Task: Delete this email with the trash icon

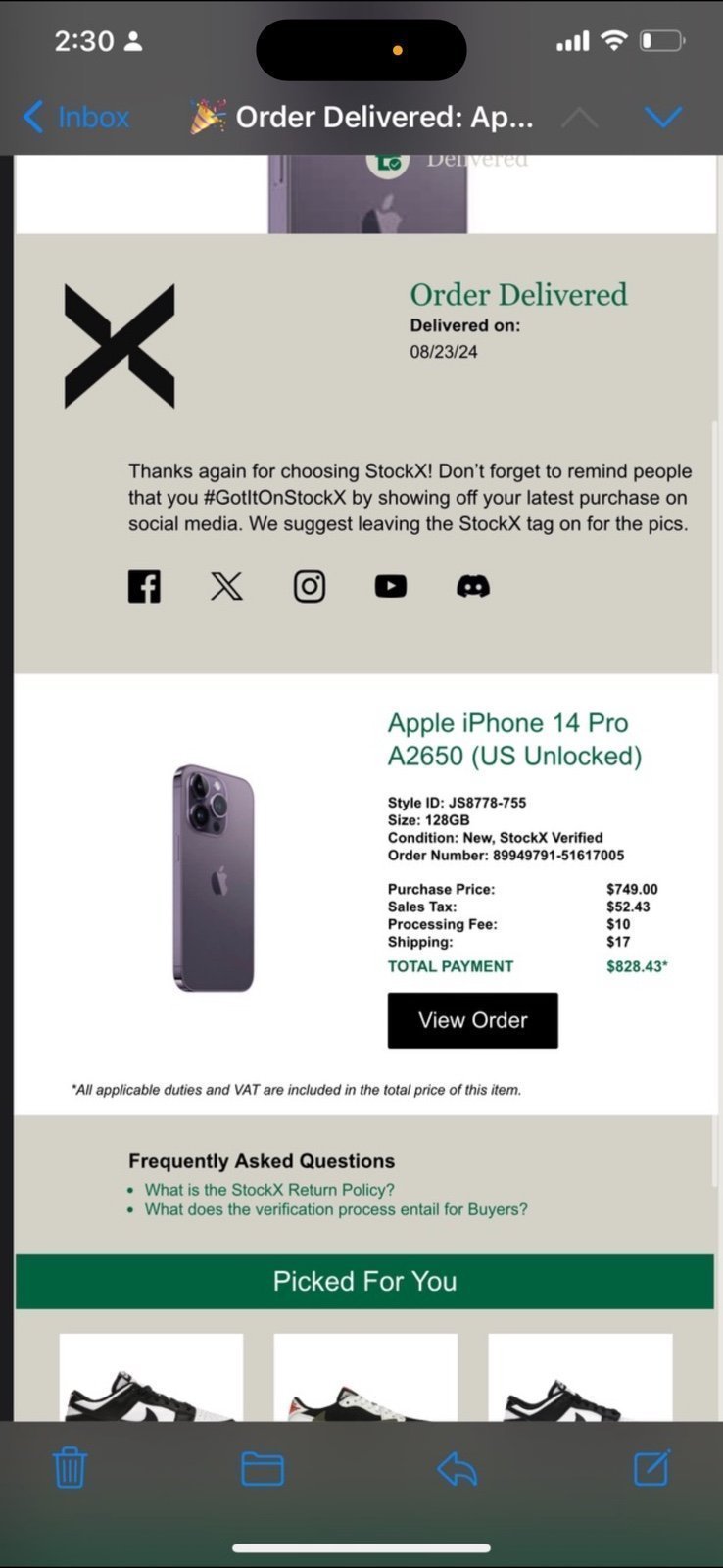Action: tap(70, 1468)
